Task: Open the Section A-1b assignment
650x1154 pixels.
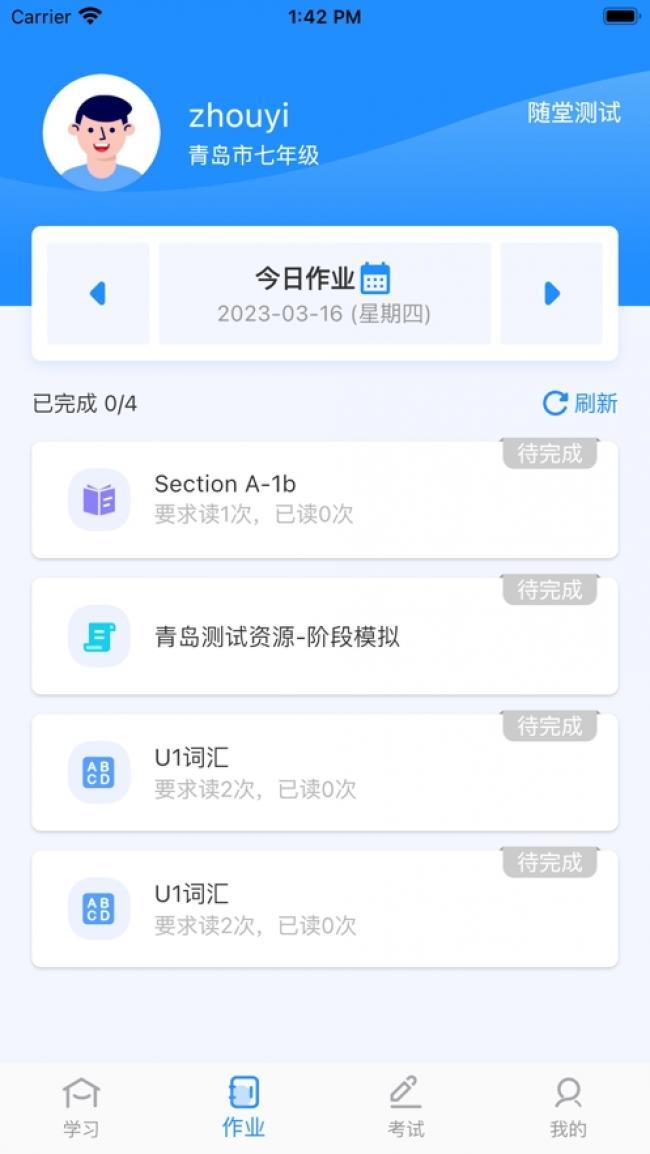Action: click(325, 500)
